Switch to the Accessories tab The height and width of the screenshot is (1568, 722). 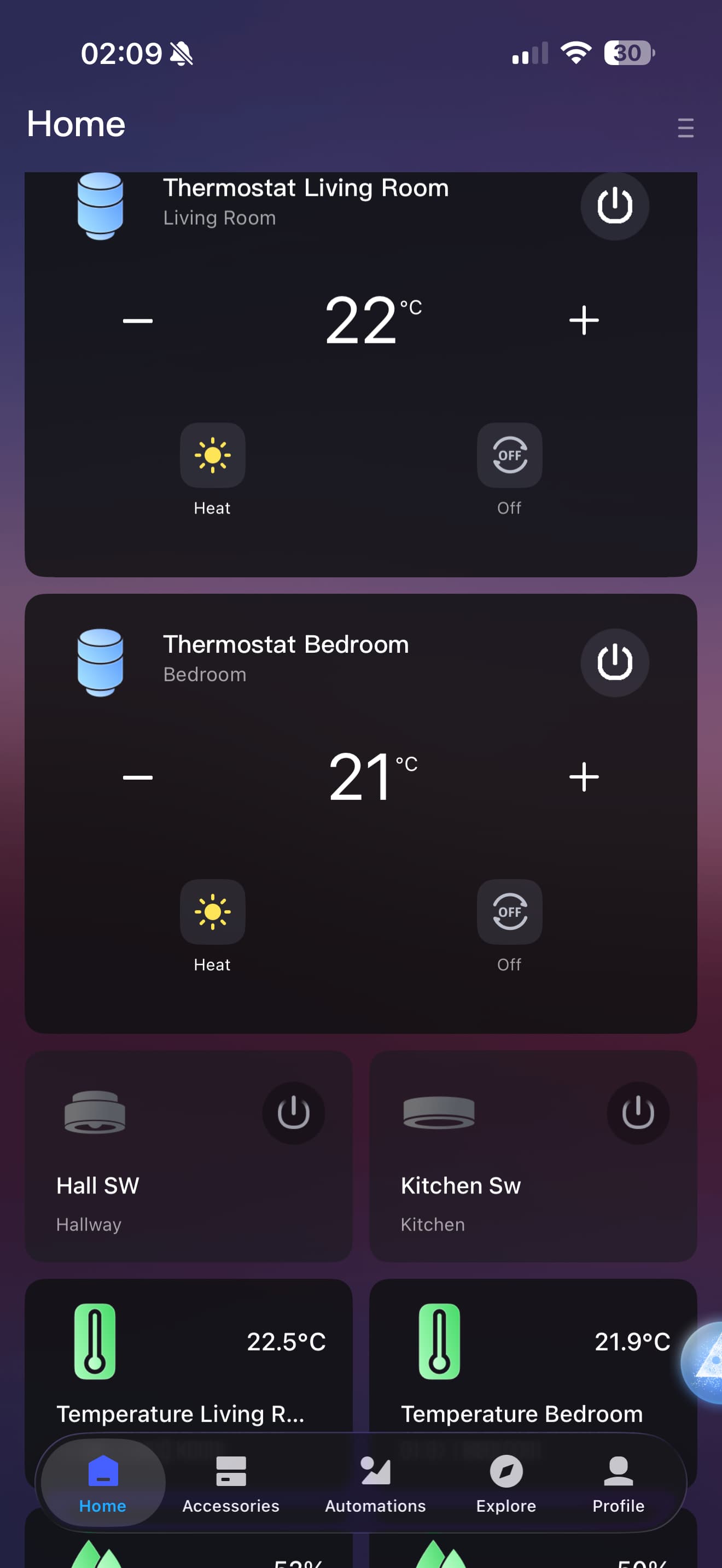coord(231,1483)
